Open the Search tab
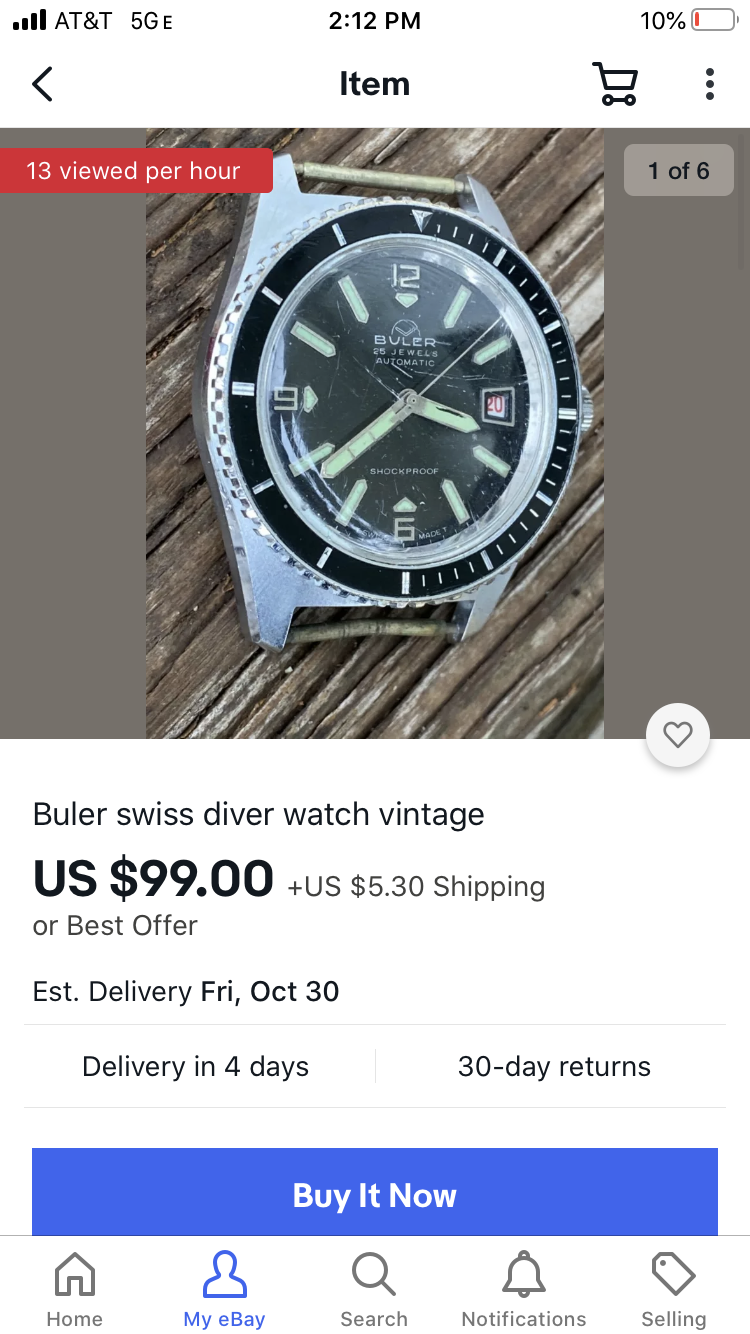This screenshot has height=1334, width=750. pyautogui.click(x=374, y=1289)
